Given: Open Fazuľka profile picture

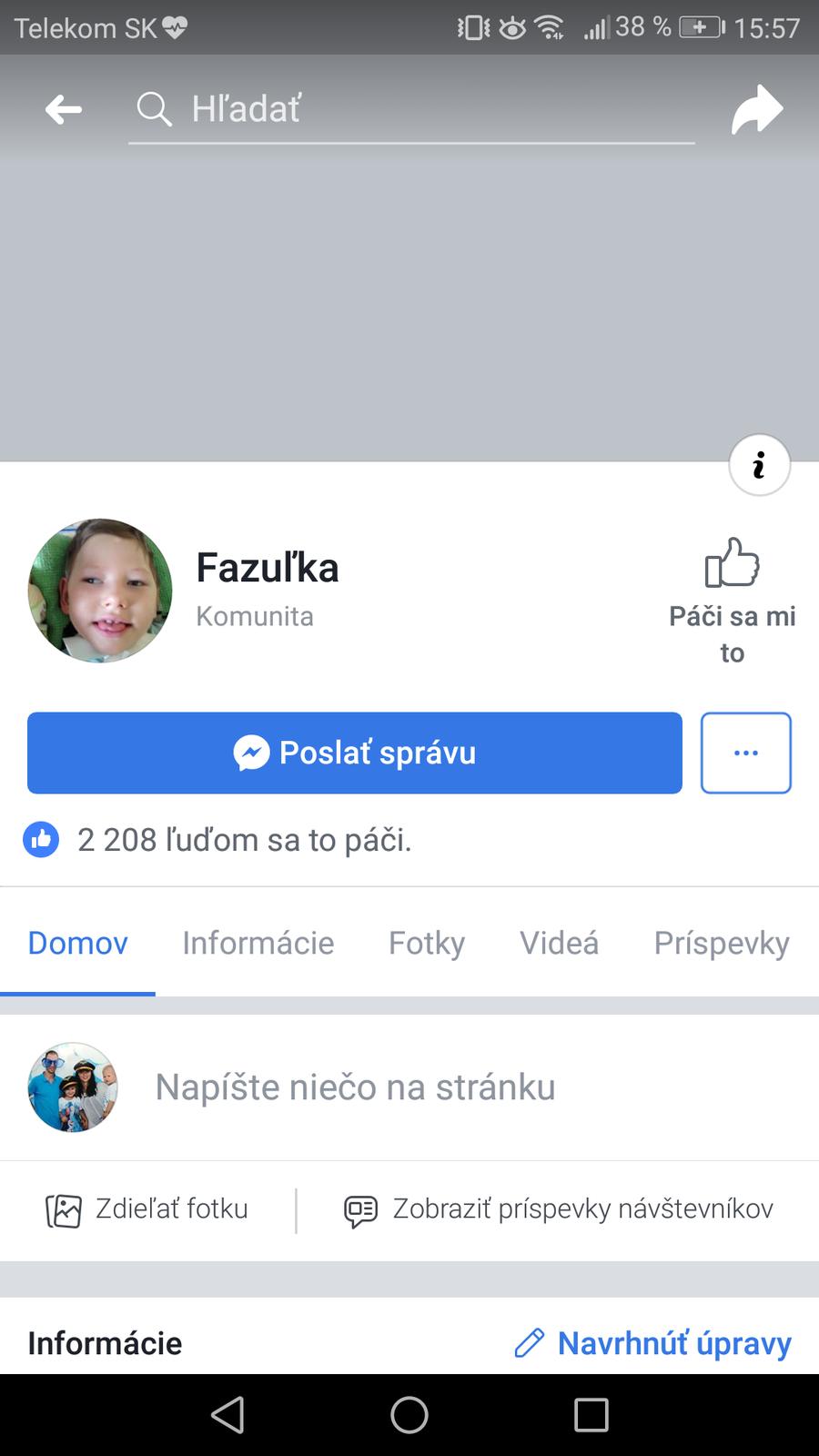Looking at the screenshot, I should (x=100, y=591).
